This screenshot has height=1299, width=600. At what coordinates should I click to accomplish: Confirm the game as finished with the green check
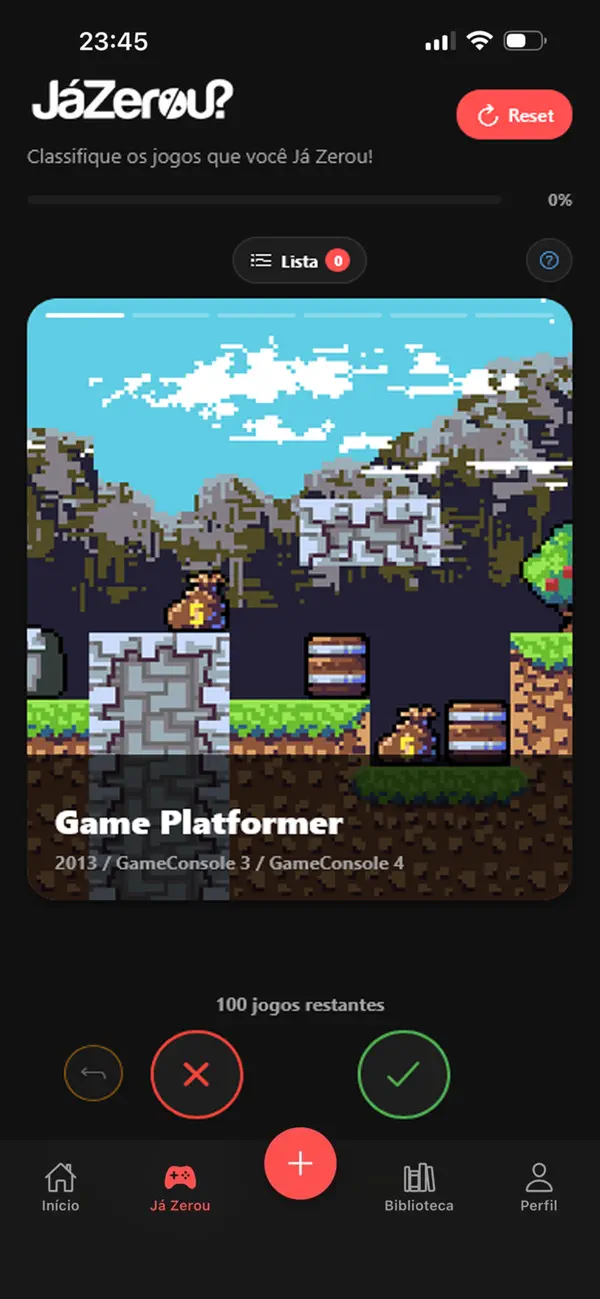[404, 1075]
